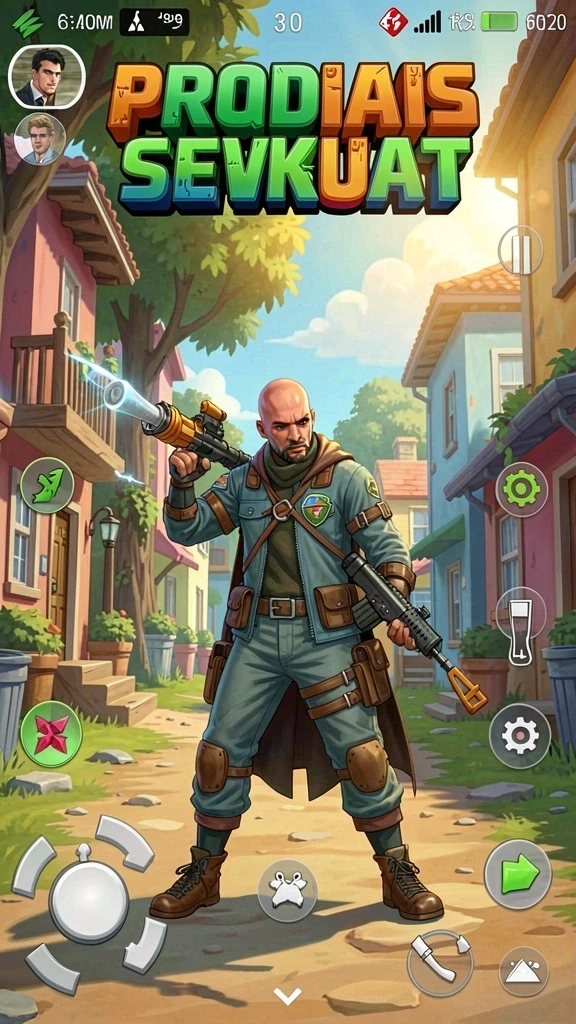Use the drink glass item button
This screenshot has height=1024, width=576.
click(520, 626)
